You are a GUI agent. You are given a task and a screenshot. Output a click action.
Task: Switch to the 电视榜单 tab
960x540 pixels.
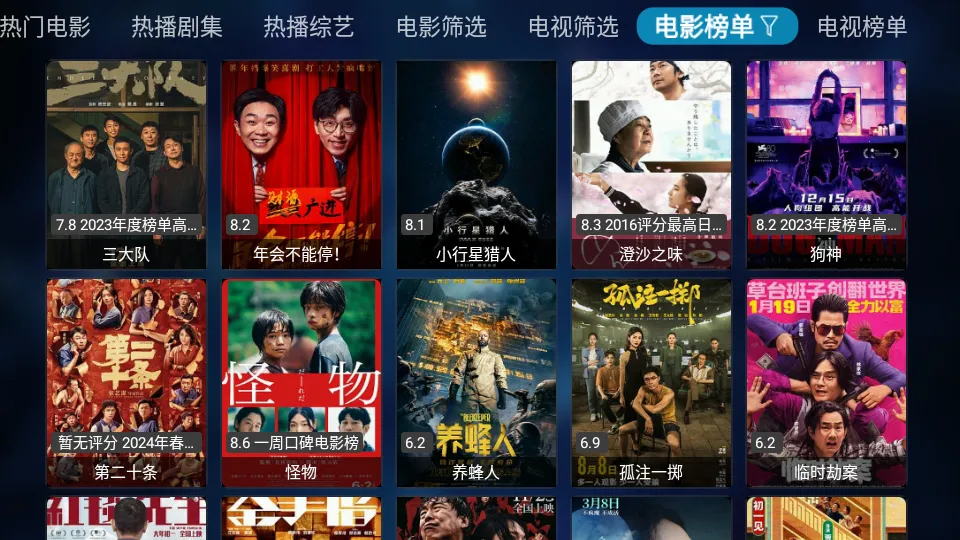[862, 27]
